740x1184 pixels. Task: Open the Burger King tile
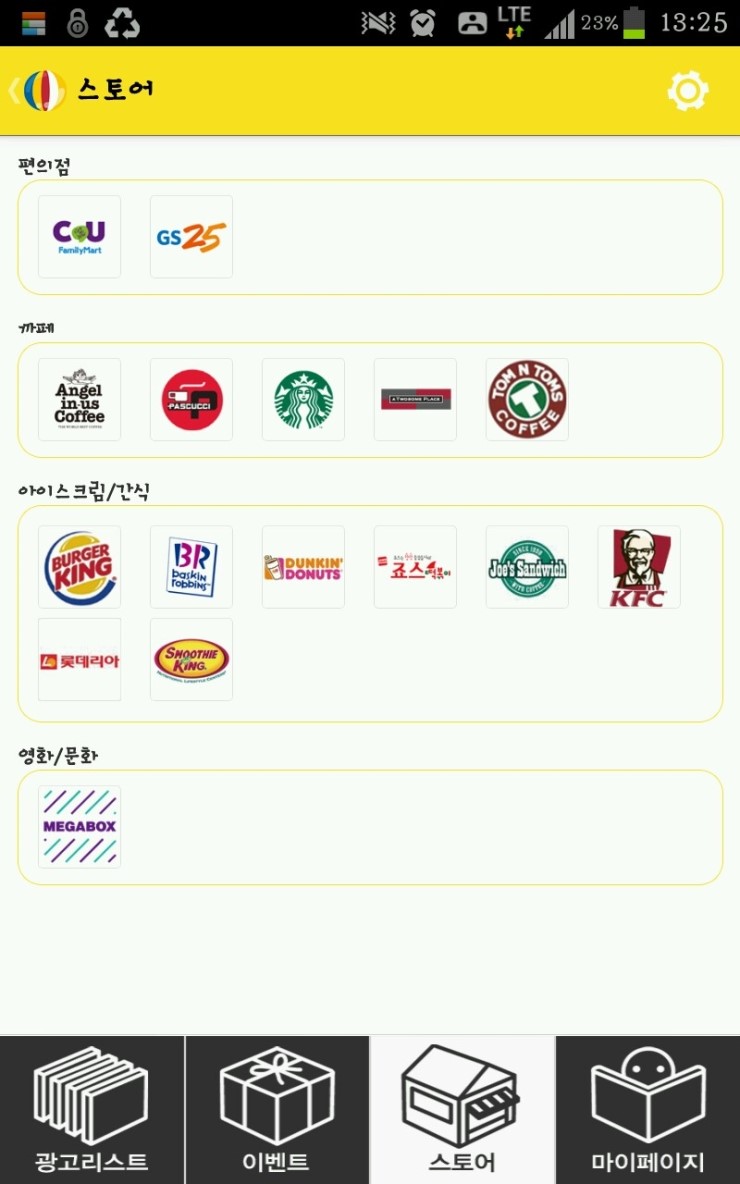click(79, 567)
